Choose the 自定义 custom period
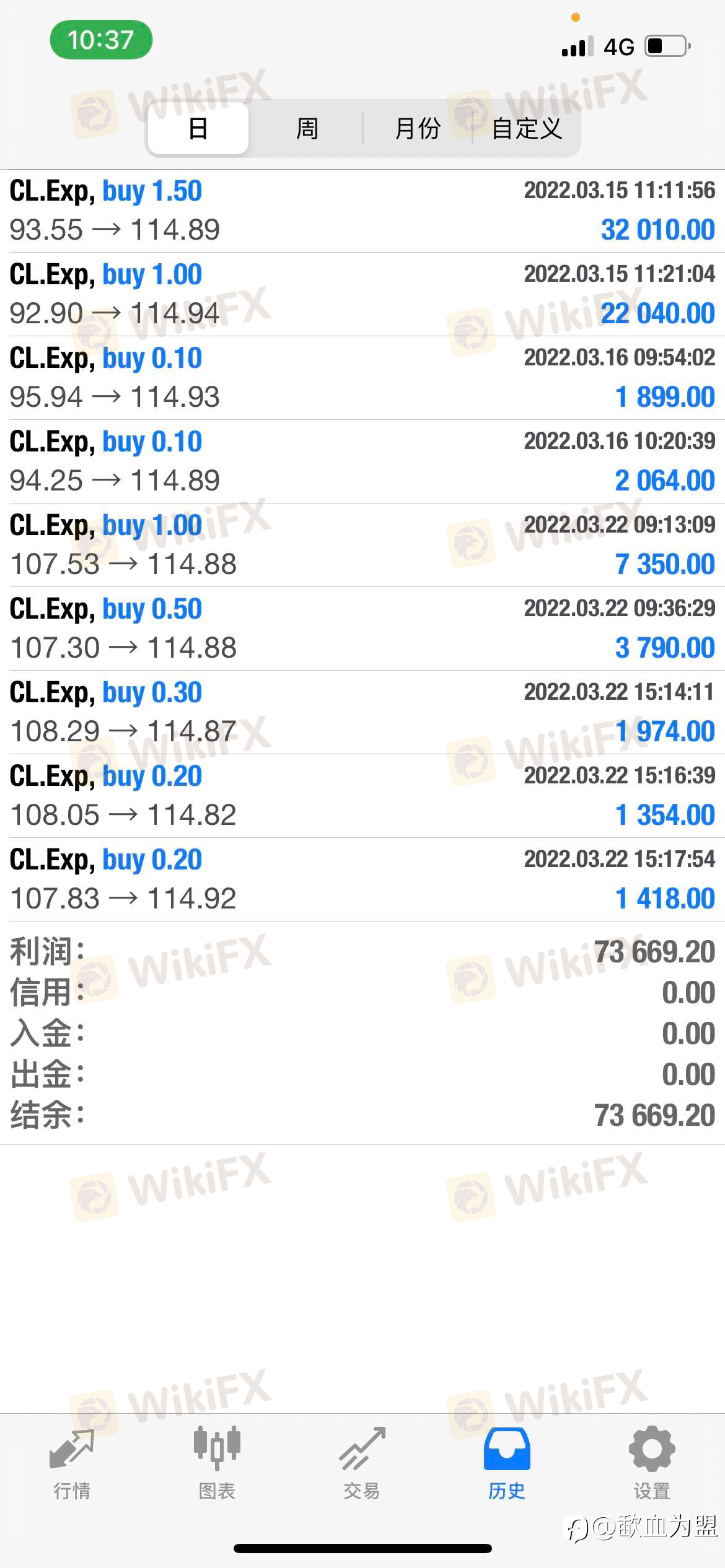This screenshot has height=1568, width=725. [x=527, y=129]
